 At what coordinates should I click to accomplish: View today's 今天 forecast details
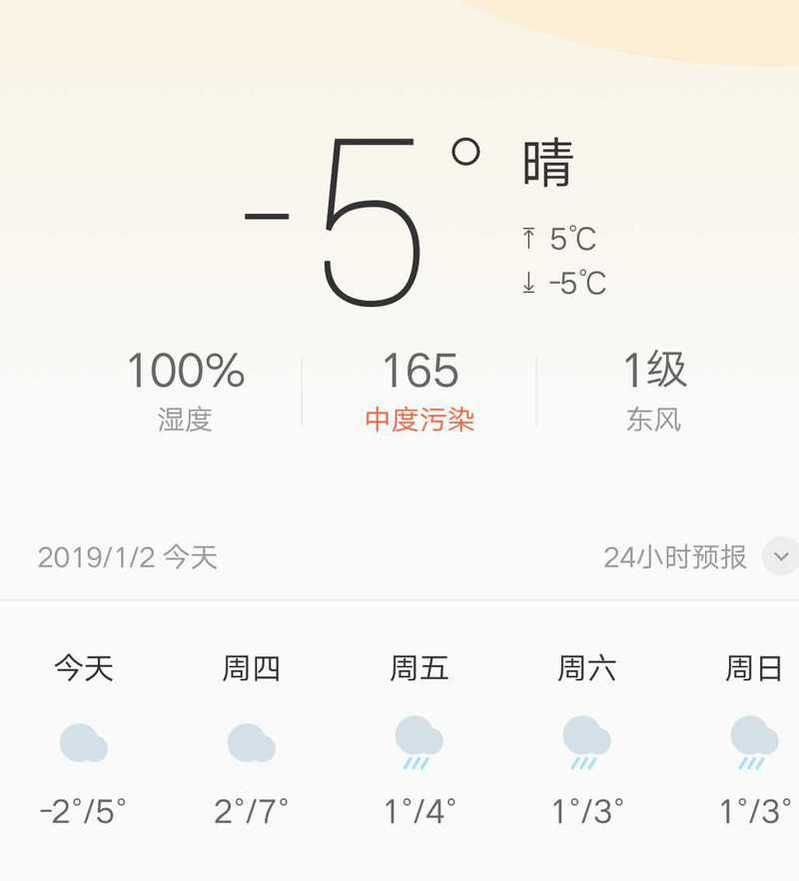point(84,742)
